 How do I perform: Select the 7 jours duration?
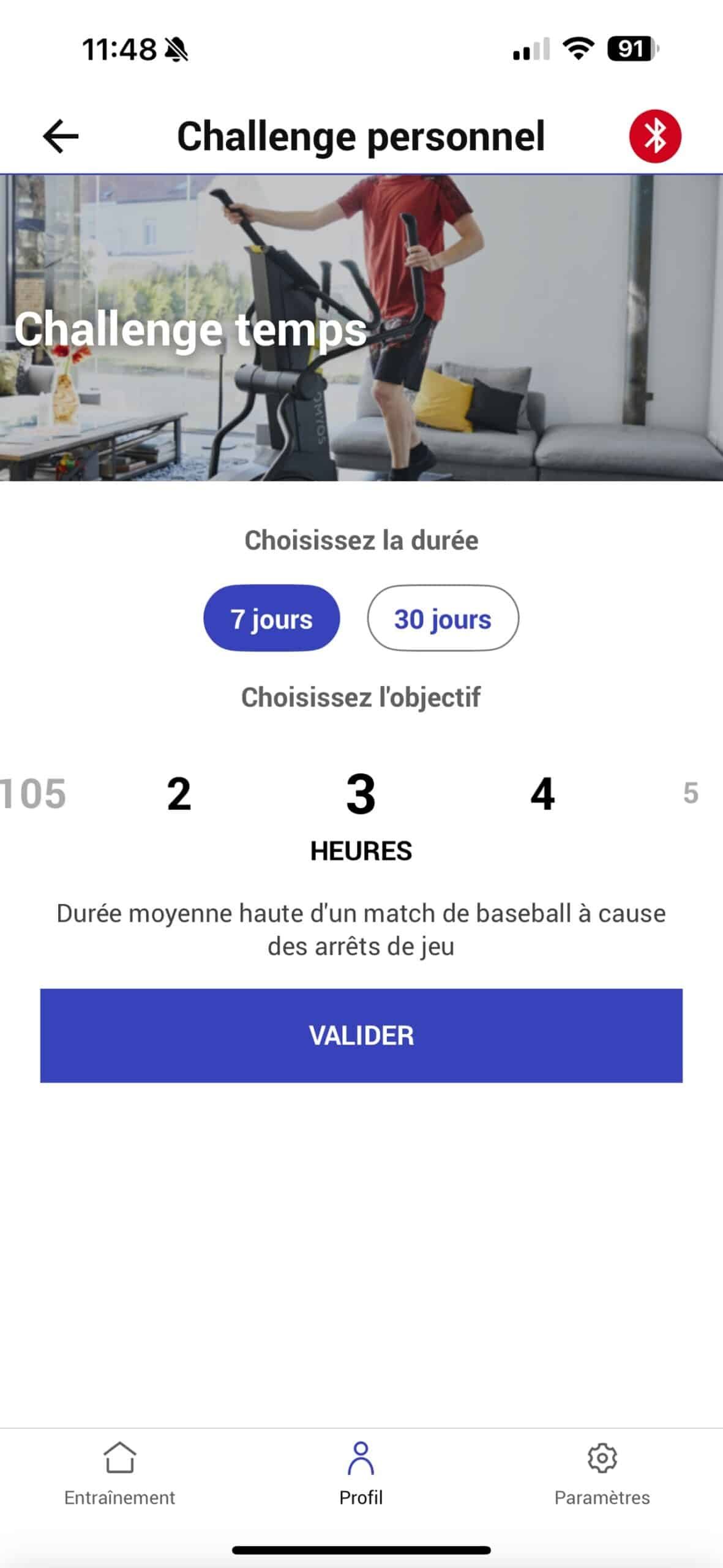271,619
